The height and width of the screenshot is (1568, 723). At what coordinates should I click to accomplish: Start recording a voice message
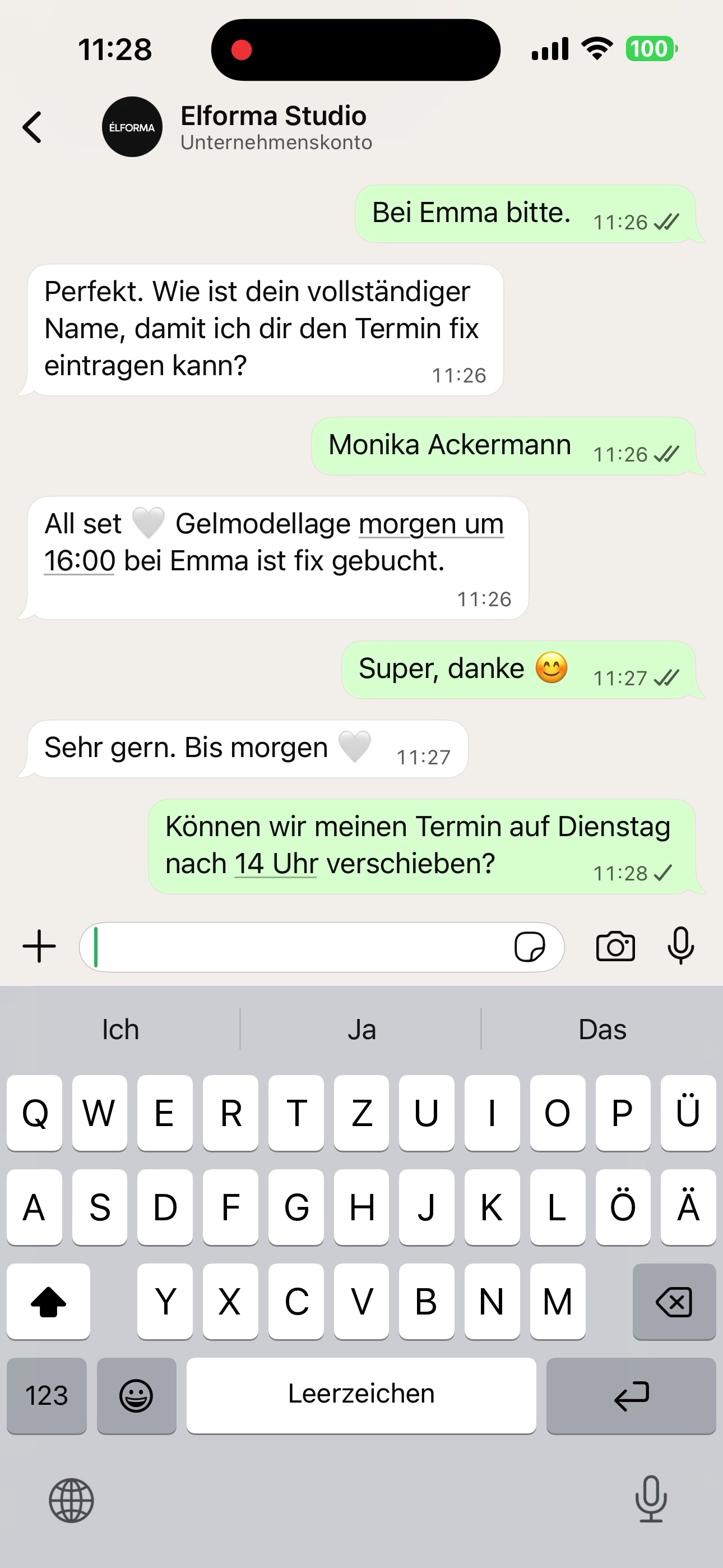point(681,946)
